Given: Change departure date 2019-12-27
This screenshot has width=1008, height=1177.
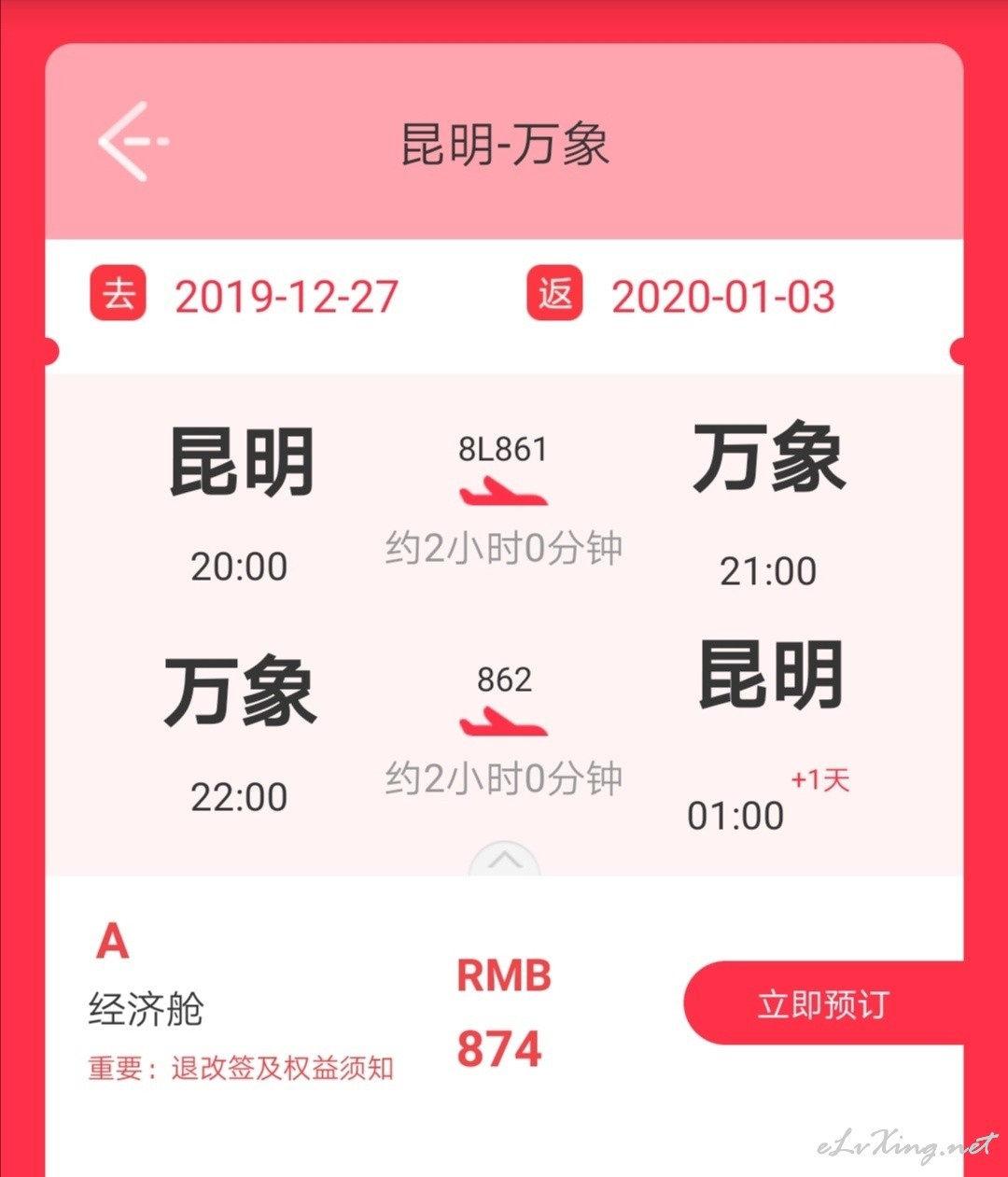Looking at the screenshot, I should click(x=286, y=297).
